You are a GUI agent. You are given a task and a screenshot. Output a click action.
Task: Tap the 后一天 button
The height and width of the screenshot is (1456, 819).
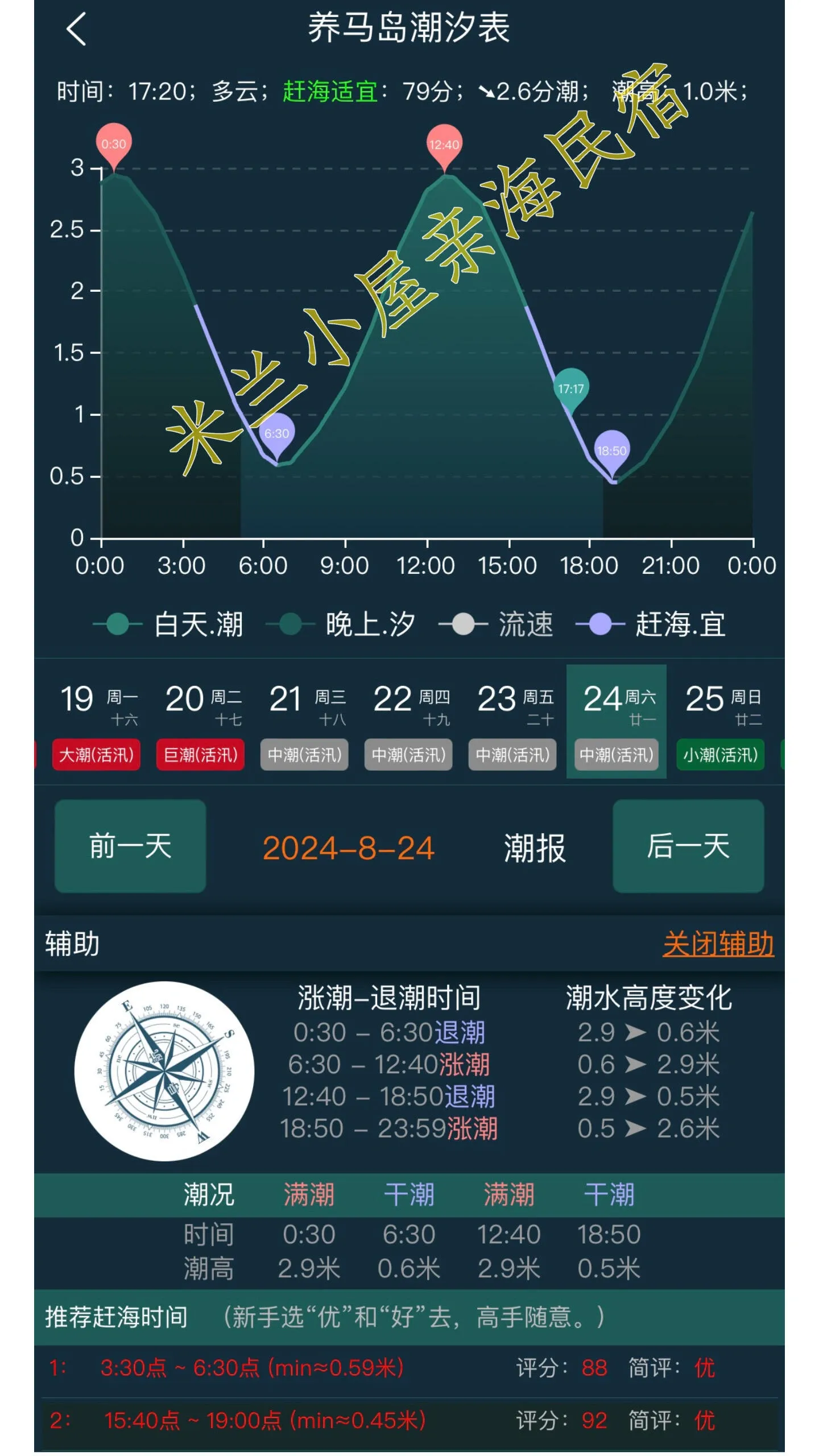pyautogui.click(x=688, y=846)
